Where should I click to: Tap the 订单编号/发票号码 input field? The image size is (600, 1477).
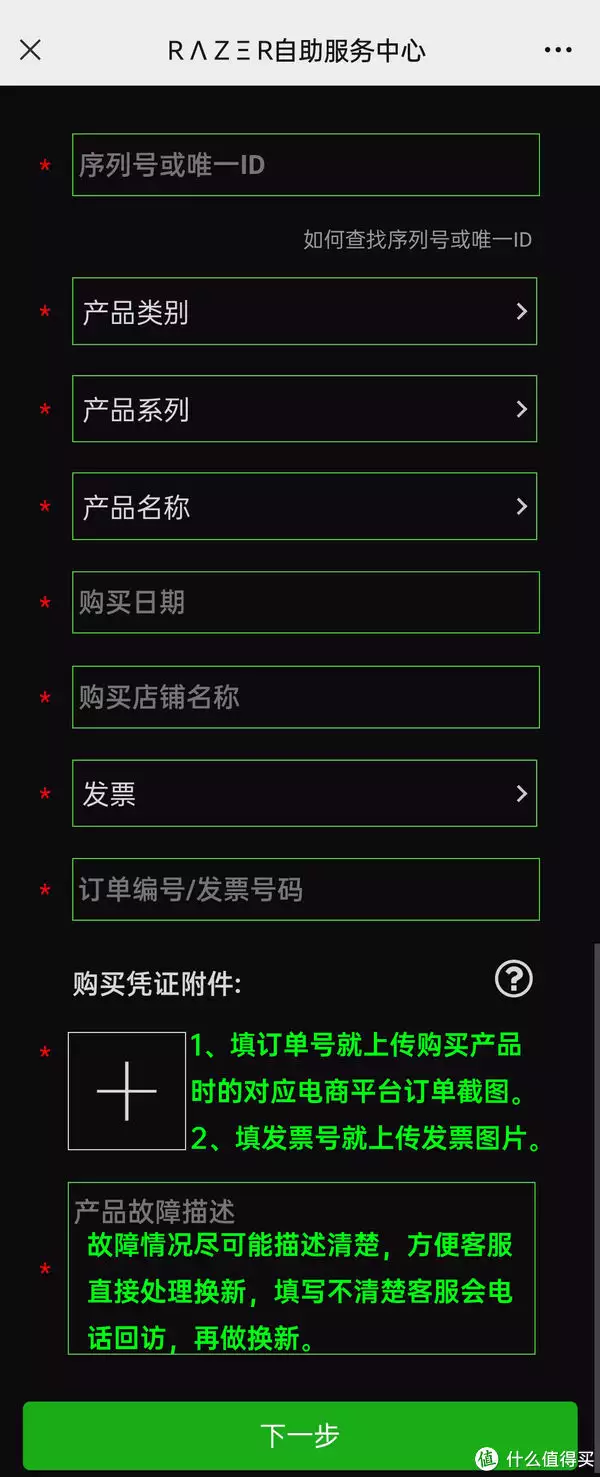point(305,889)
